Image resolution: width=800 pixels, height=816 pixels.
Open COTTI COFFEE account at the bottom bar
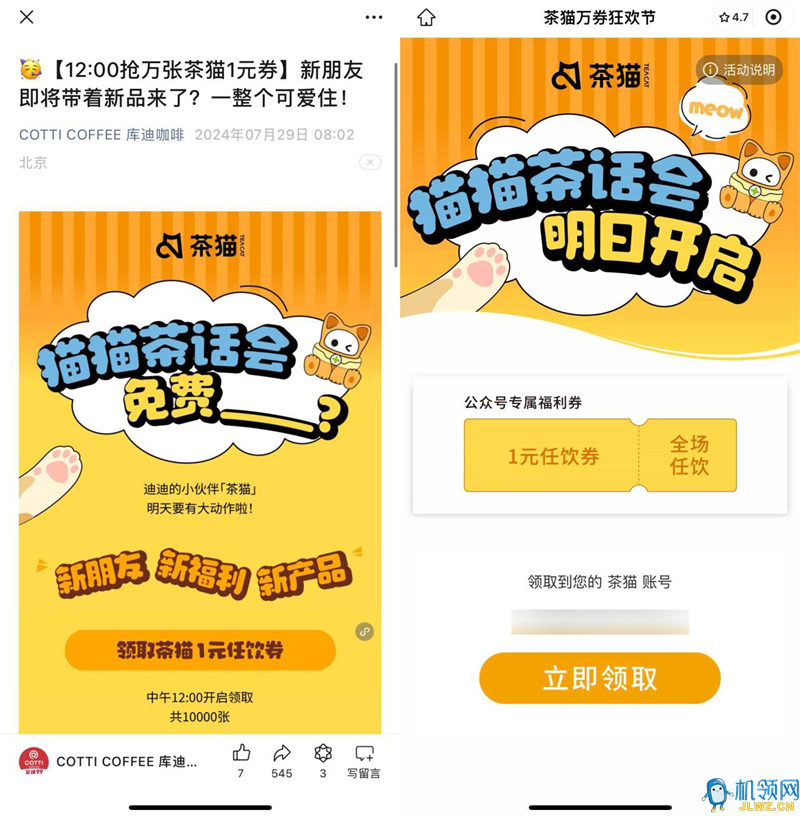(110, 761)
